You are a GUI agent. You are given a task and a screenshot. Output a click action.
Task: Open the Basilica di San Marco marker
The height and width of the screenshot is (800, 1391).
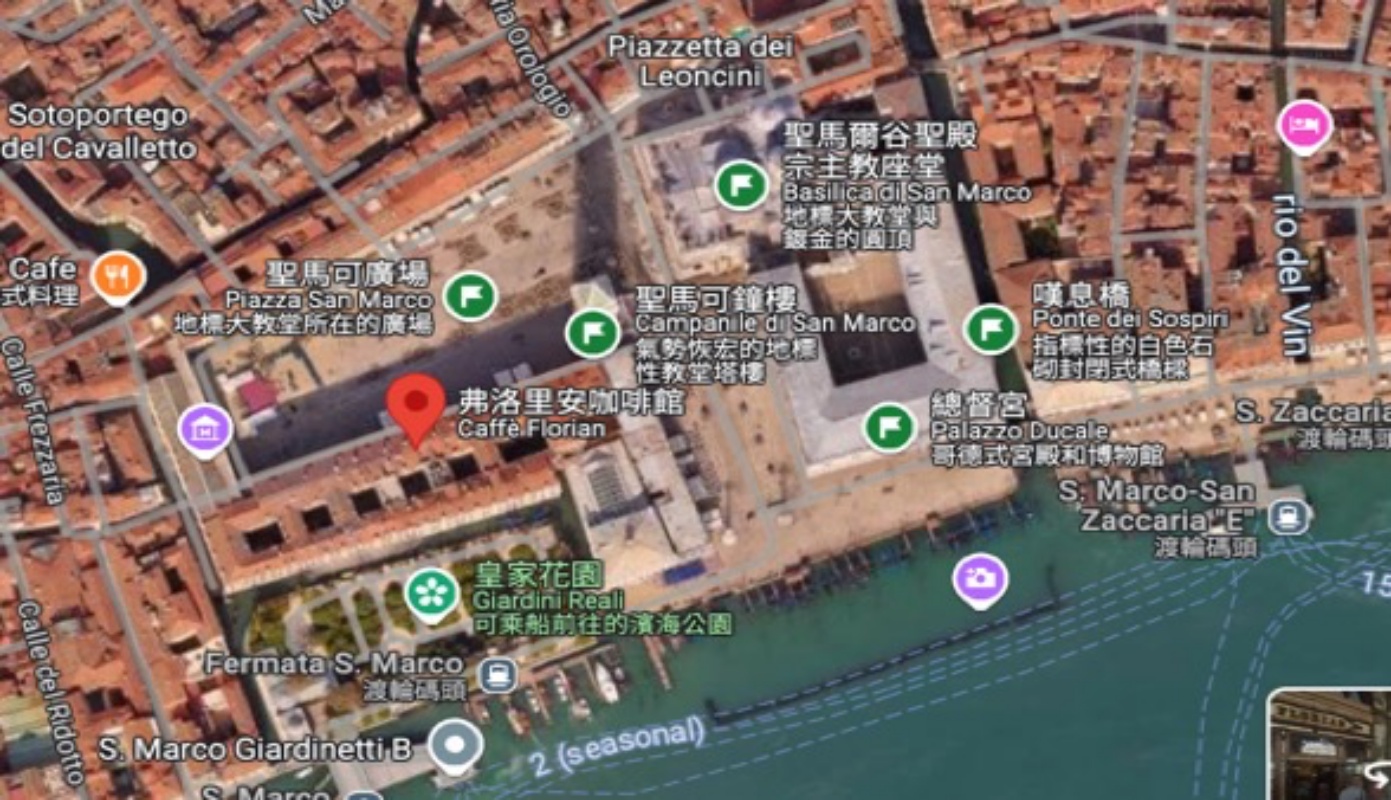point(742,185)
